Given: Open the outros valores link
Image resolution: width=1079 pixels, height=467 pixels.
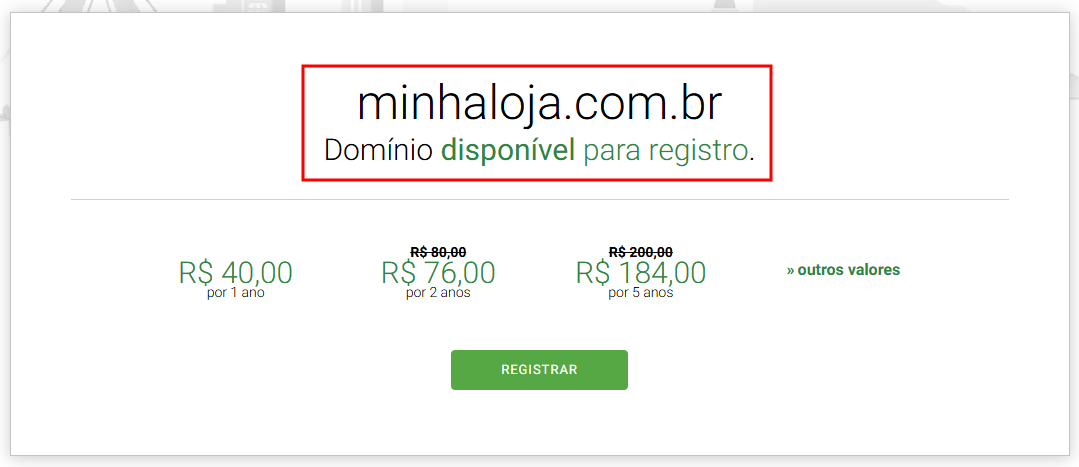Looking at the screenshot, I should click(x=843, y=270).
